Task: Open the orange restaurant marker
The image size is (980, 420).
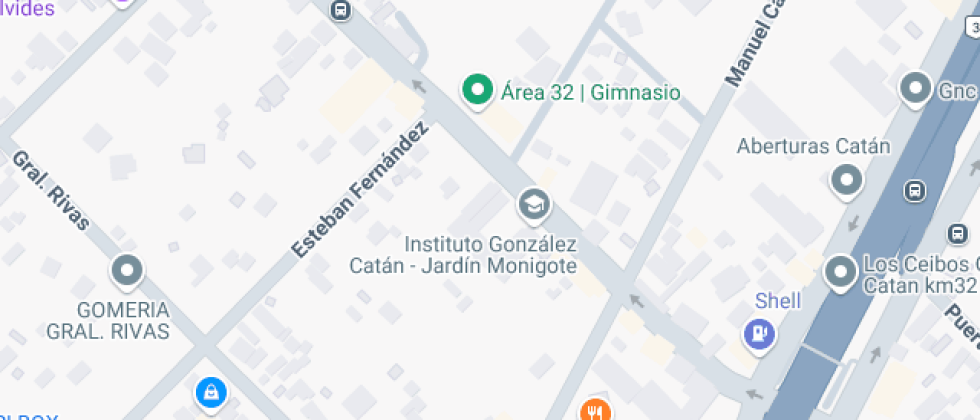Action: tap(595, 410)
